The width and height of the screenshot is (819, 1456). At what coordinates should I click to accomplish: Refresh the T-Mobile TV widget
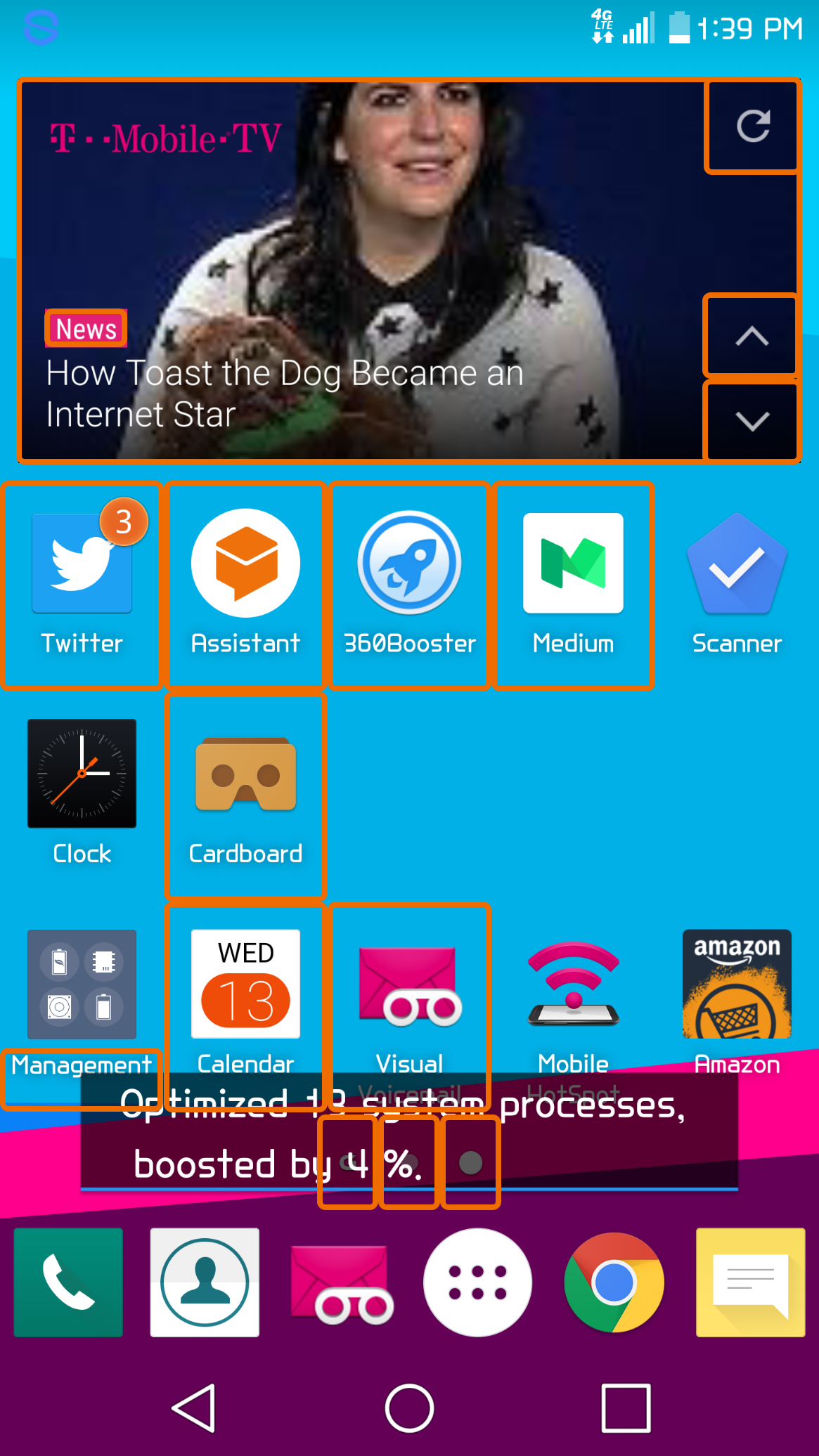coord(752,126)
